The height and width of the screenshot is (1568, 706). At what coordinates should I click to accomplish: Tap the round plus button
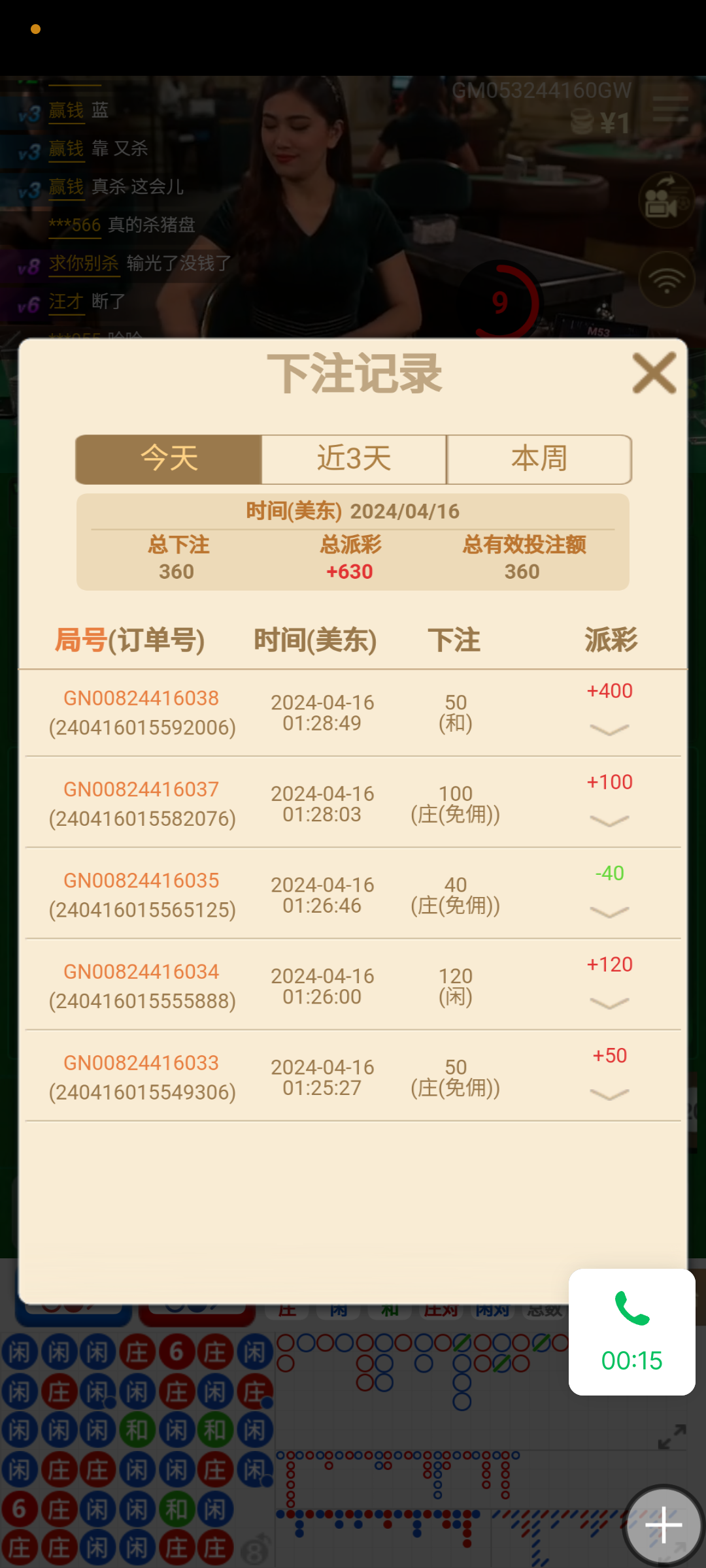[663, 1525]
